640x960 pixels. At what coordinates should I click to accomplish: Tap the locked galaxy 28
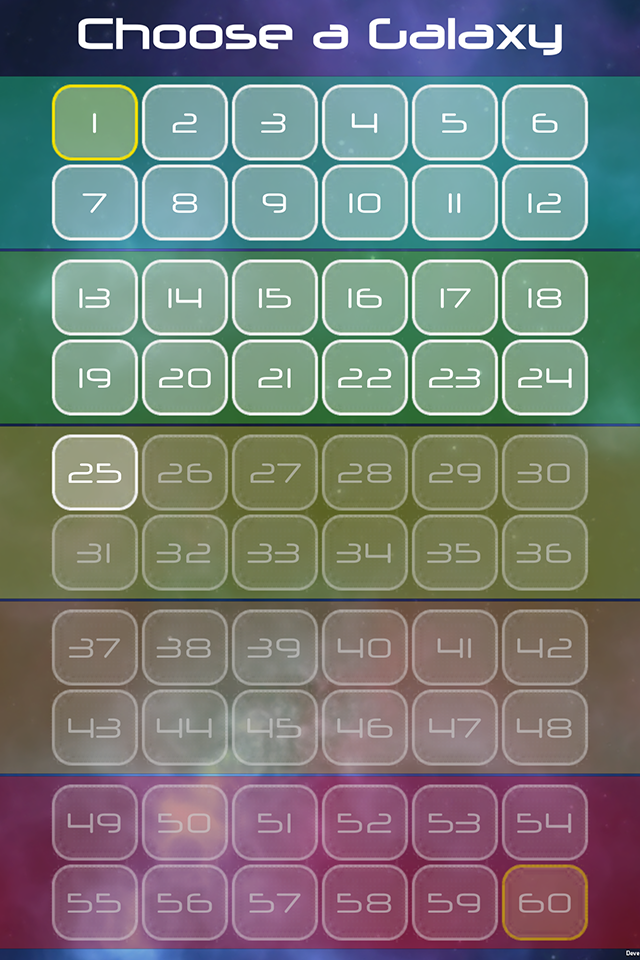coord(365,473)
